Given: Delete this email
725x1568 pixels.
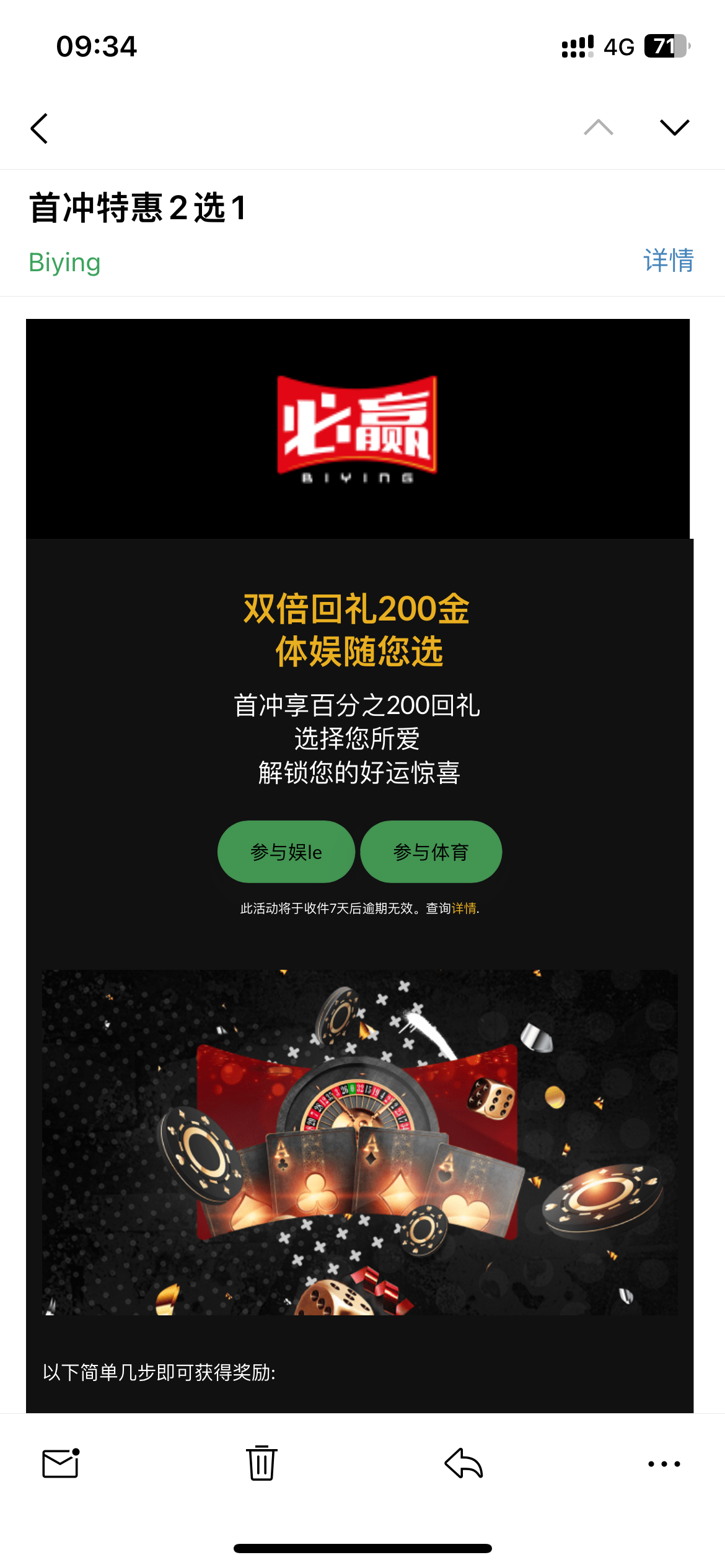Looking at the screenshot, I should (x=261, y=1463).
